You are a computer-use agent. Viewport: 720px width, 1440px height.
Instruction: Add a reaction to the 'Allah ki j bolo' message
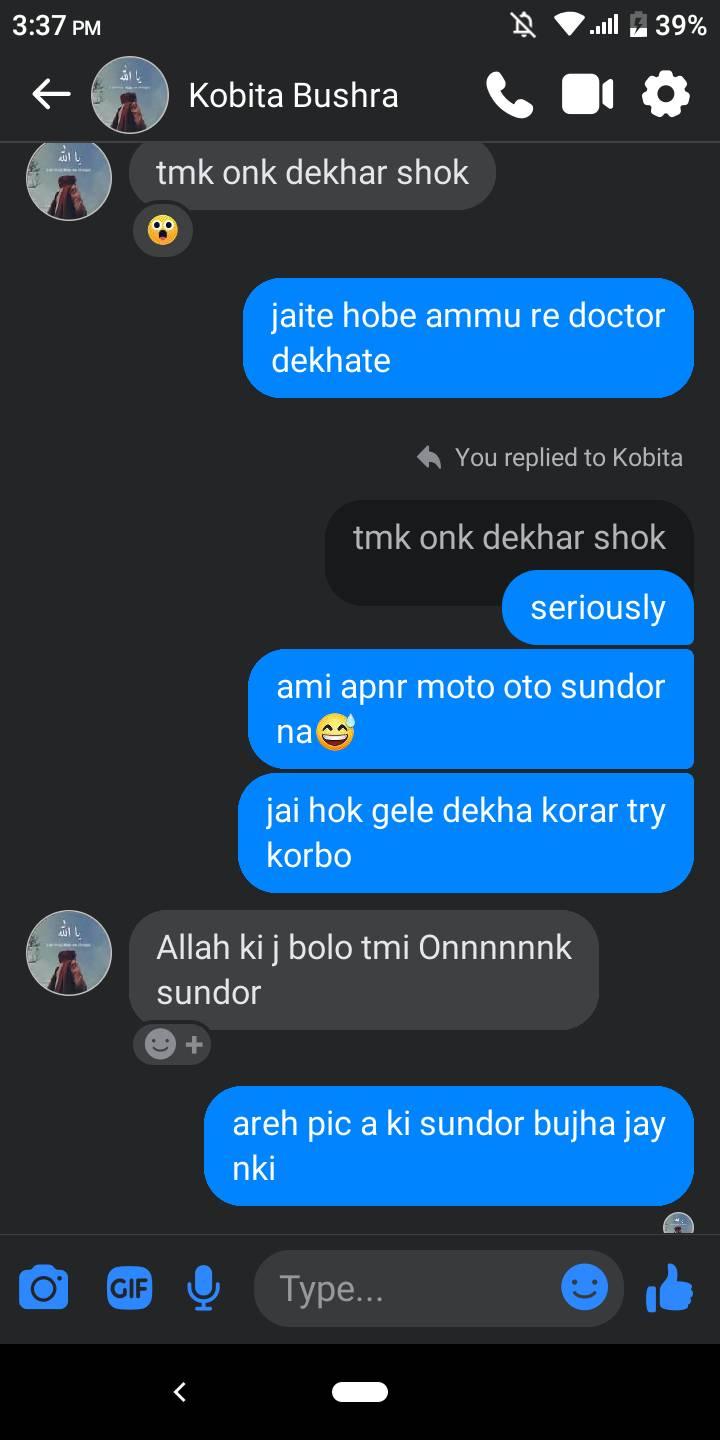point(173,1045)
